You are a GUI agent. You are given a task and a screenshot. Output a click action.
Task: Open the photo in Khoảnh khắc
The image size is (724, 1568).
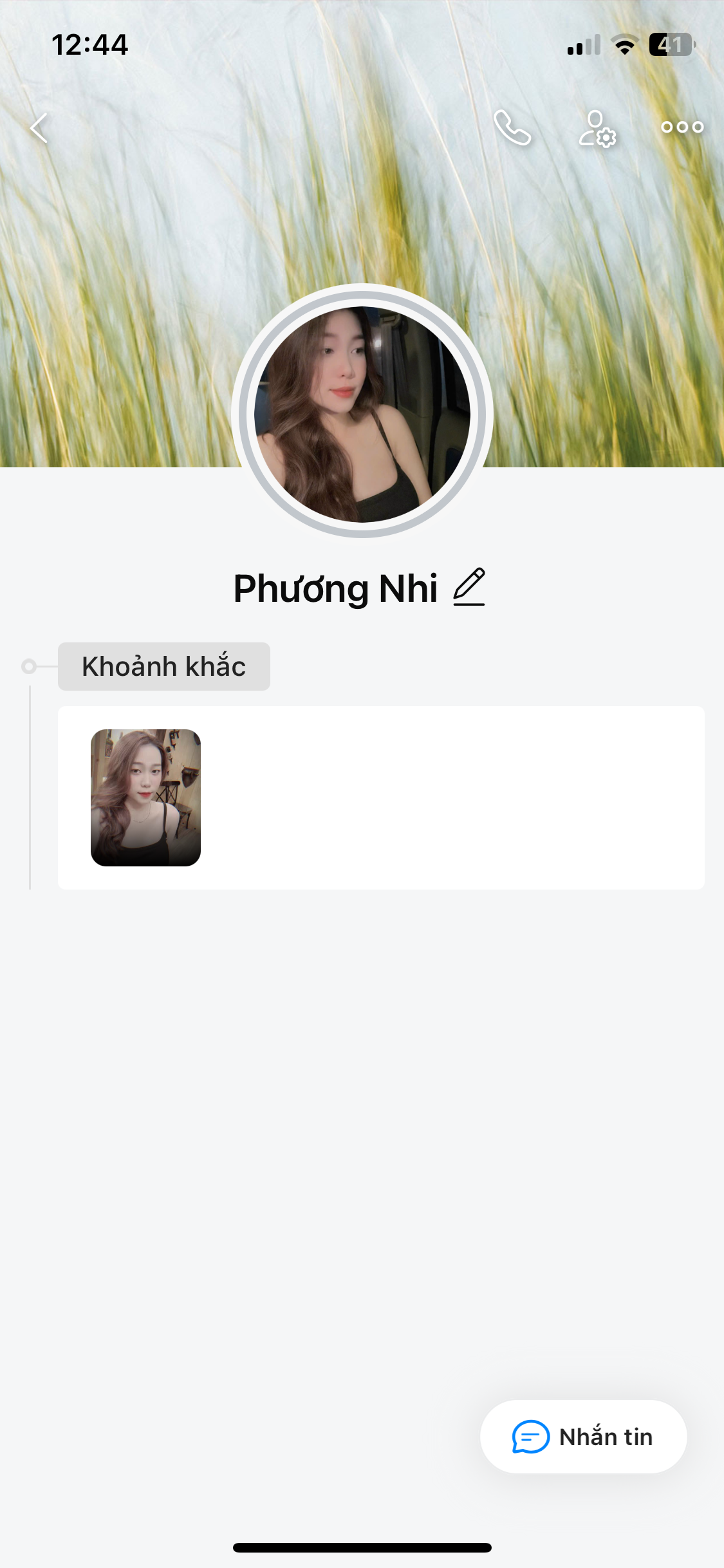(x=146, y=798)
